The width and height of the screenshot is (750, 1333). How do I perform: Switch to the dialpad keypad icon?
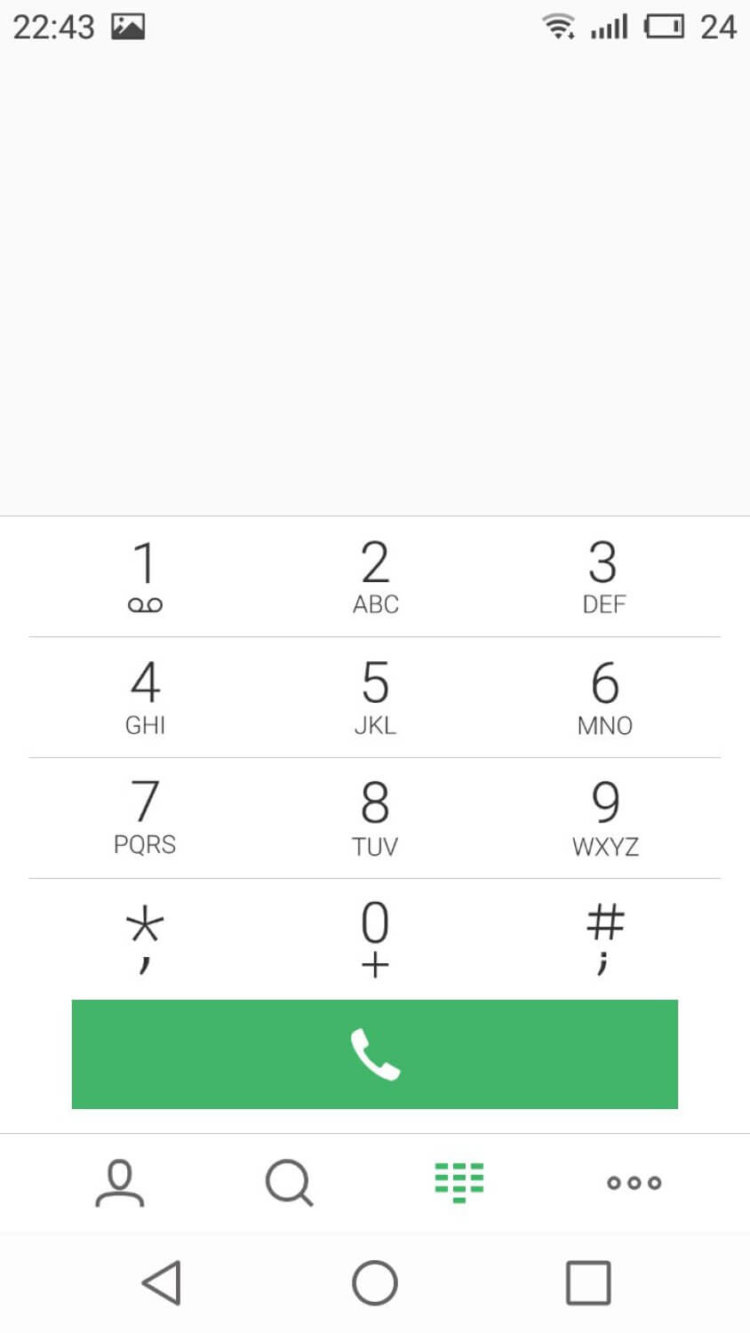460,1182
